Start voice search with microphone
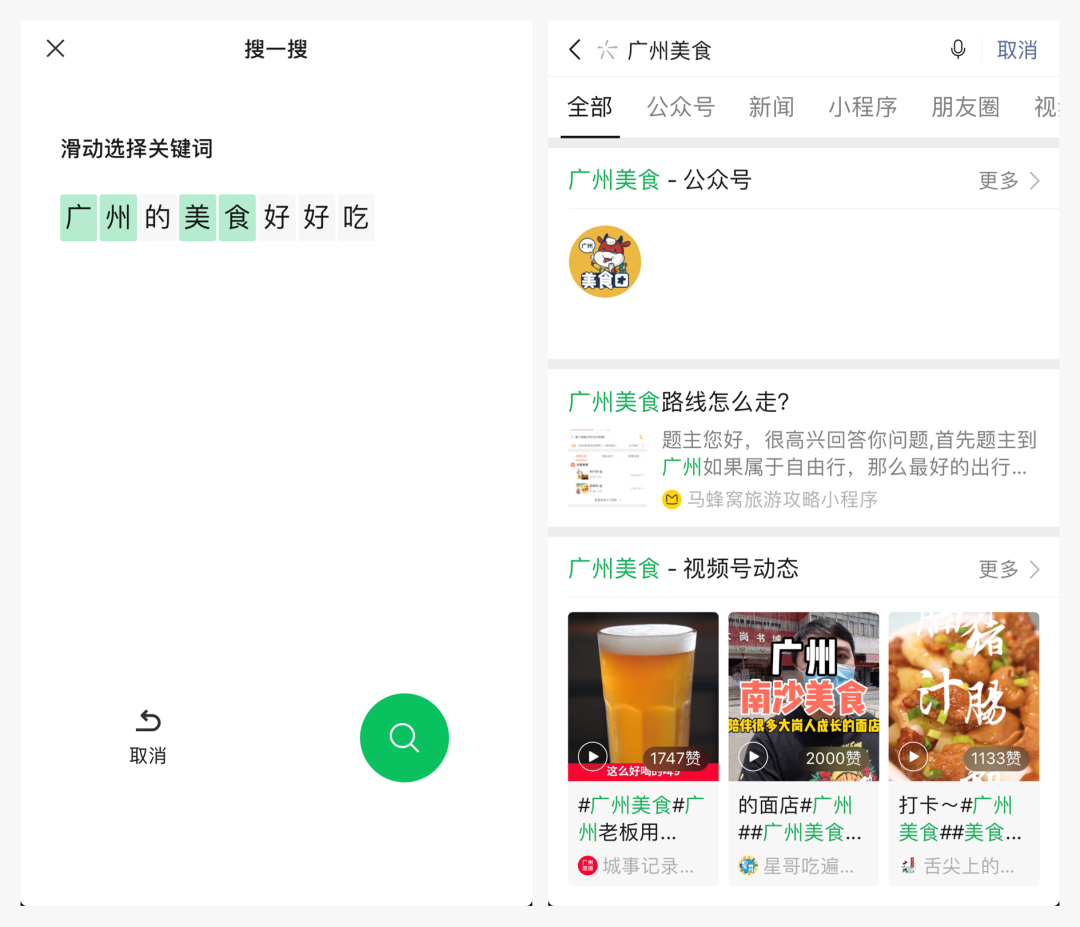 958,50
